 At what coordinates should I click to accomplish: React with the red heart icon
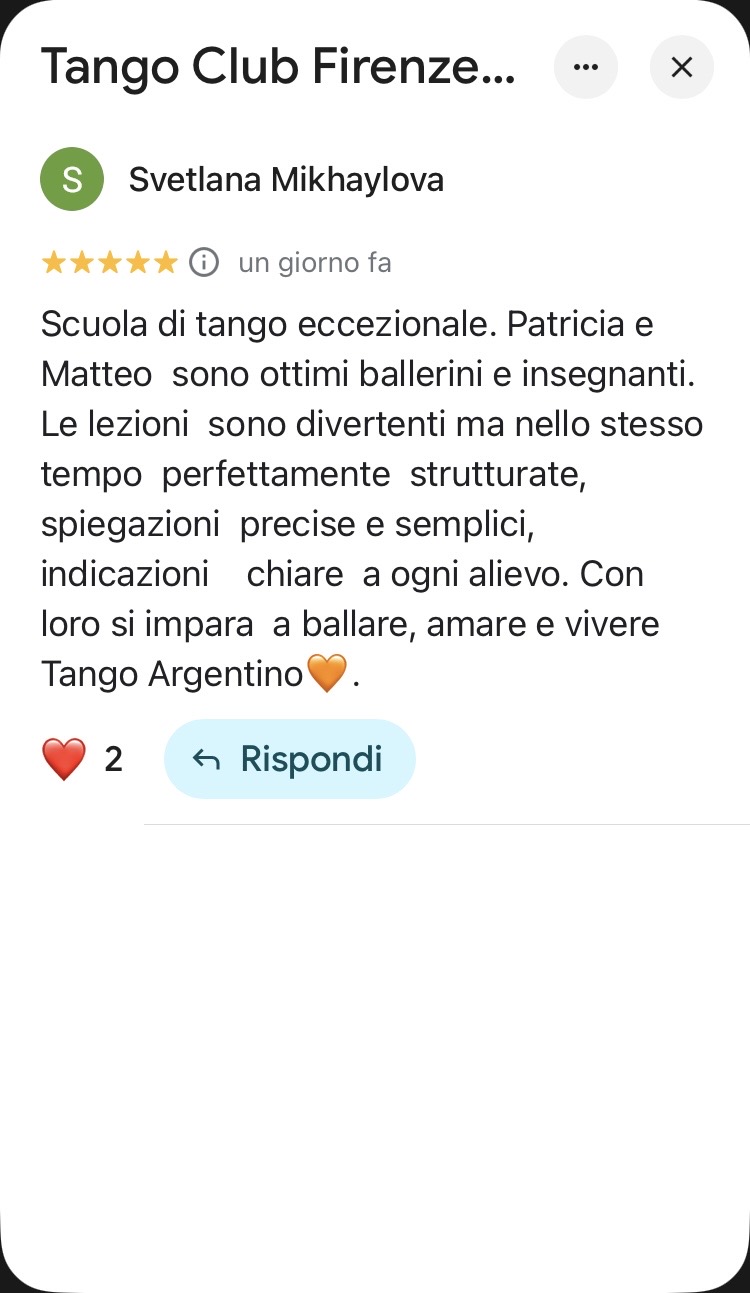tap(64, 759)
